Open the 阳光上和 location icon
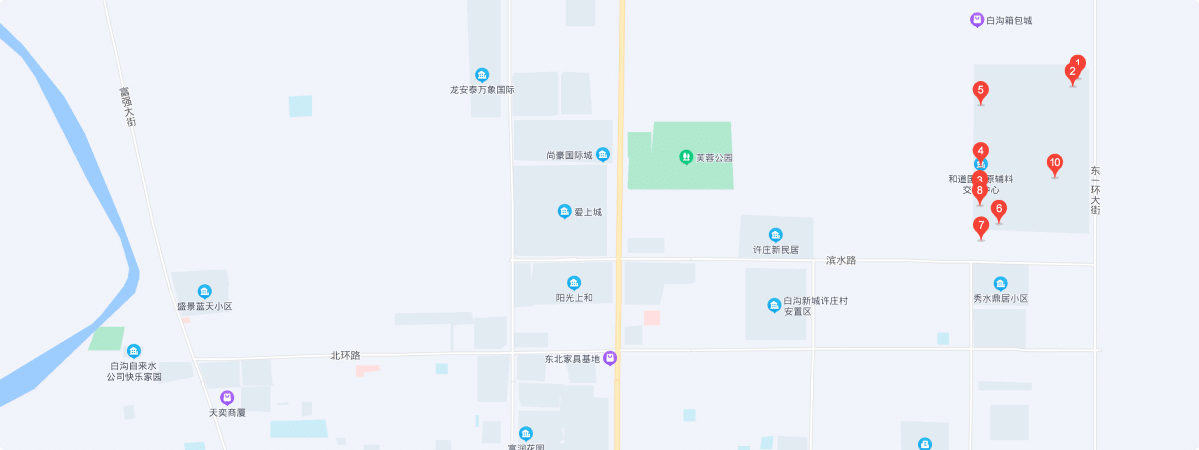 click(573, 283)
